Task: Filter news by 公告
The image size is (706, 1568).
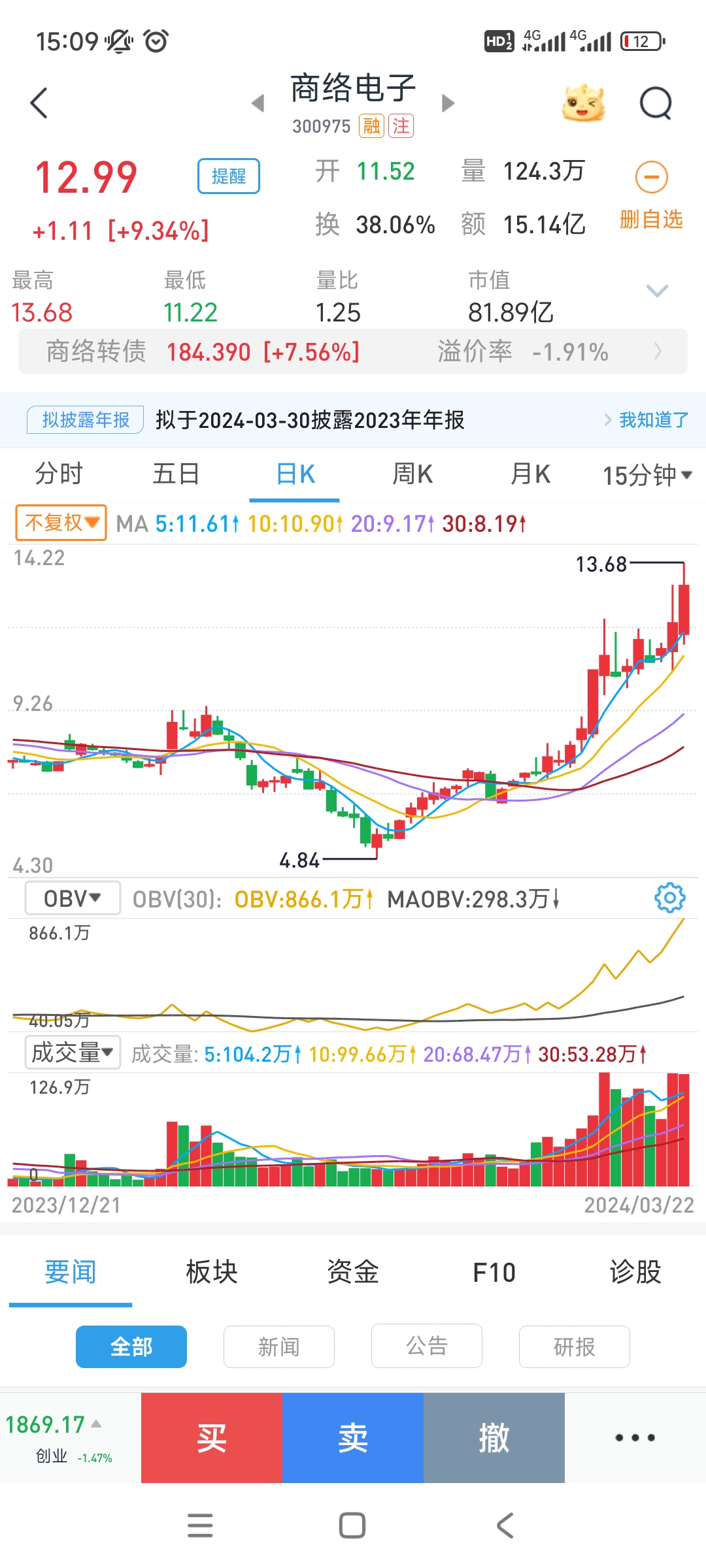Action: point(427,1347)
